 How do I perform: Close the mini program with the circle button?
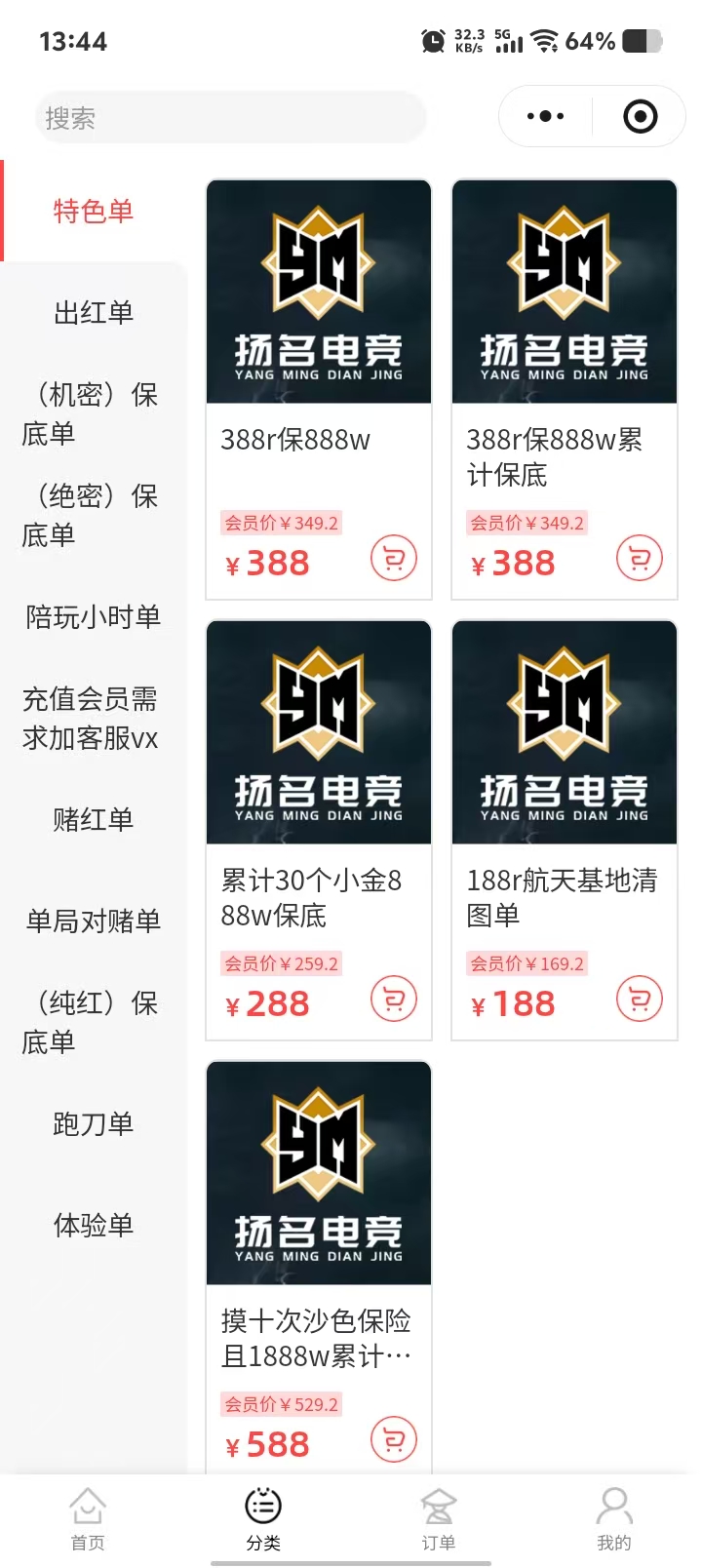640,116
